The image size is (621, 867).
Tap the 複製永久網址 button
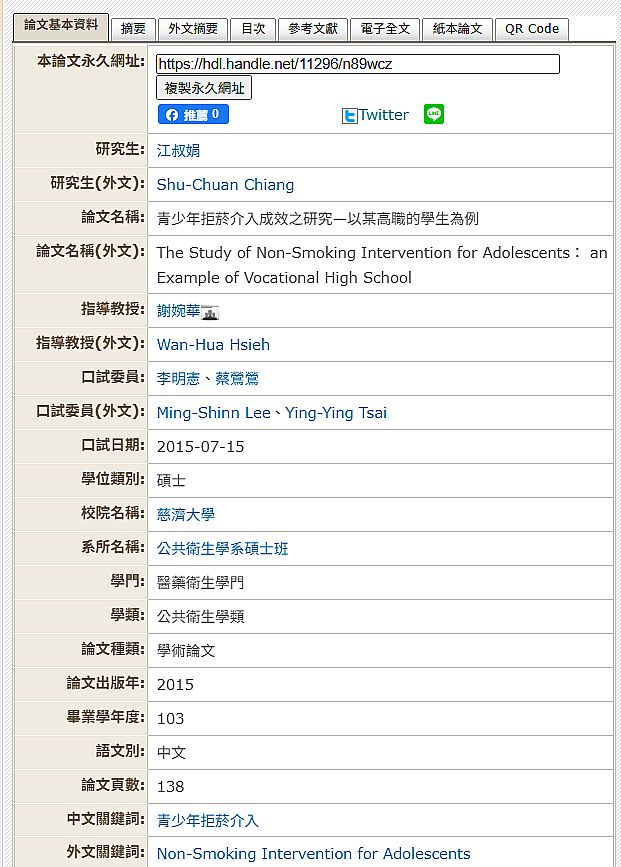coord(204,88)
